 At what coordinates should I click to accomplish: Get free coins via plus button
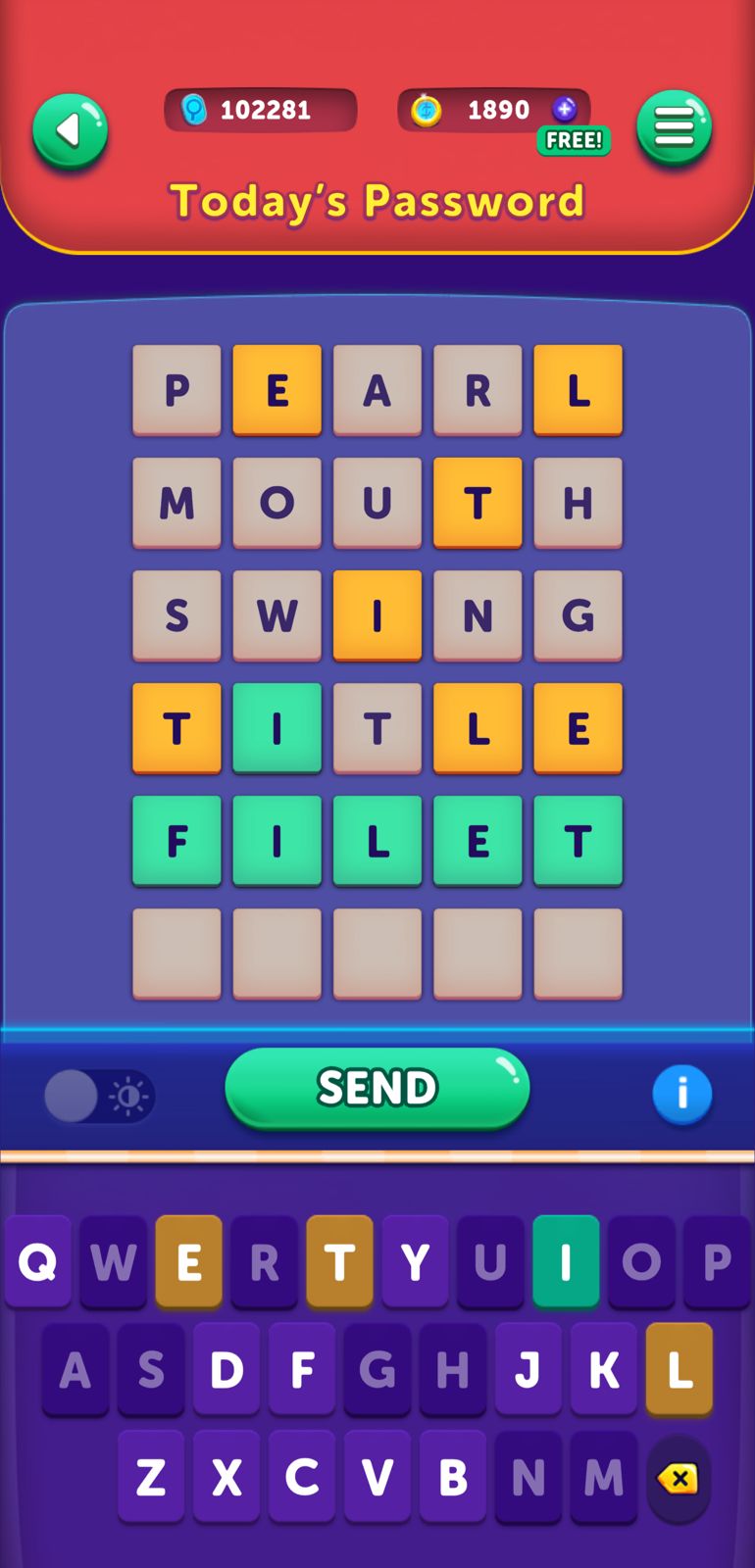point(565,109)
